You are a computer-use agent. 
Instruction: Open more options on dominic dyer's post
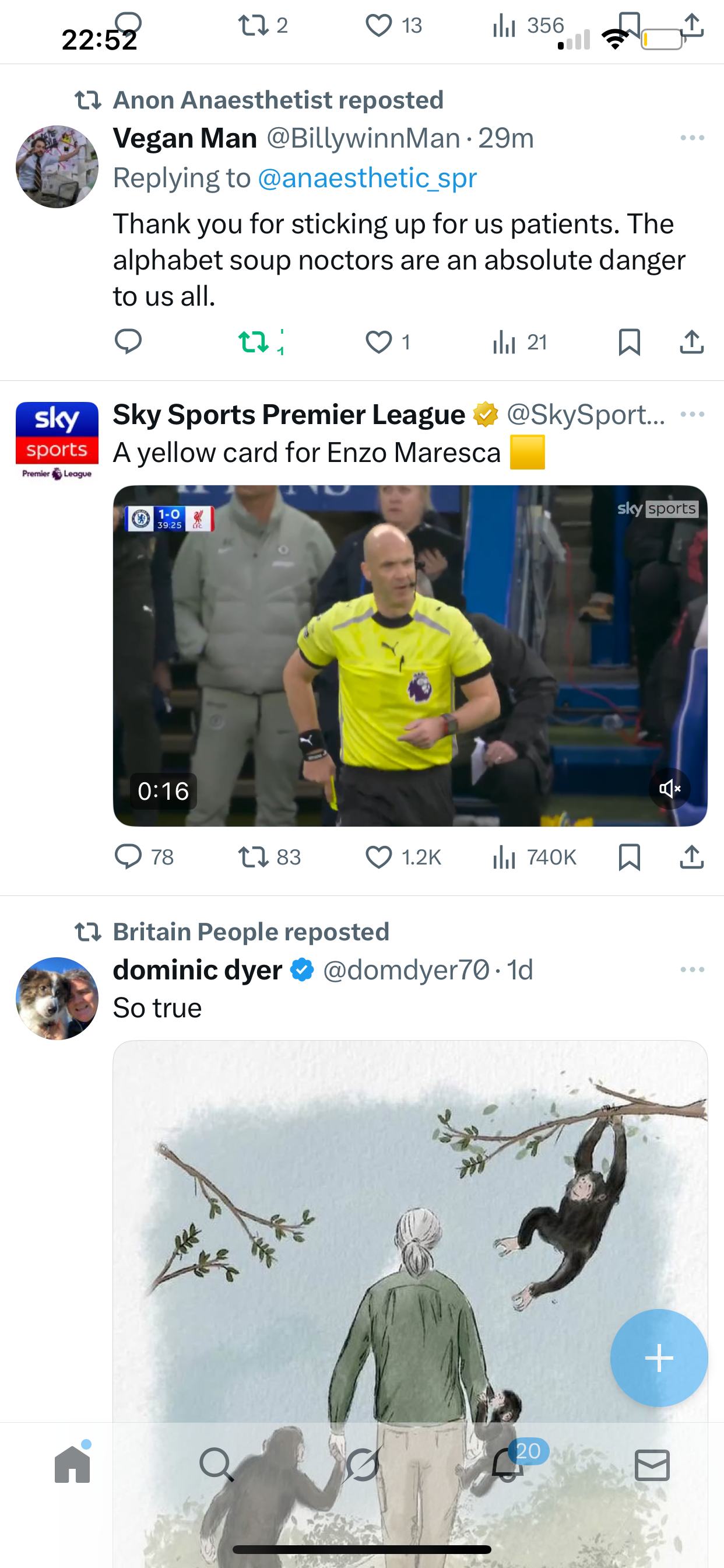click(693, 969)
